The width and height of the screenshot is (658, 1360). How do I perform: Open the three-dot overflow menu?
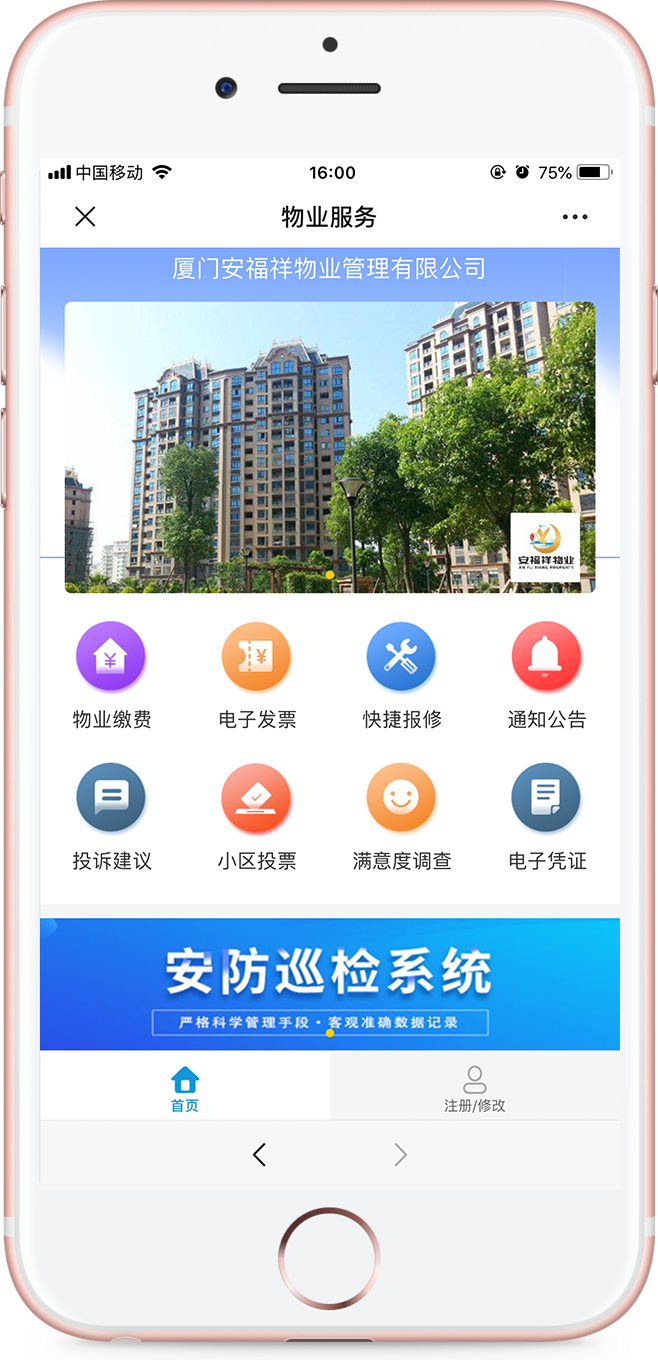pos(575,217)
